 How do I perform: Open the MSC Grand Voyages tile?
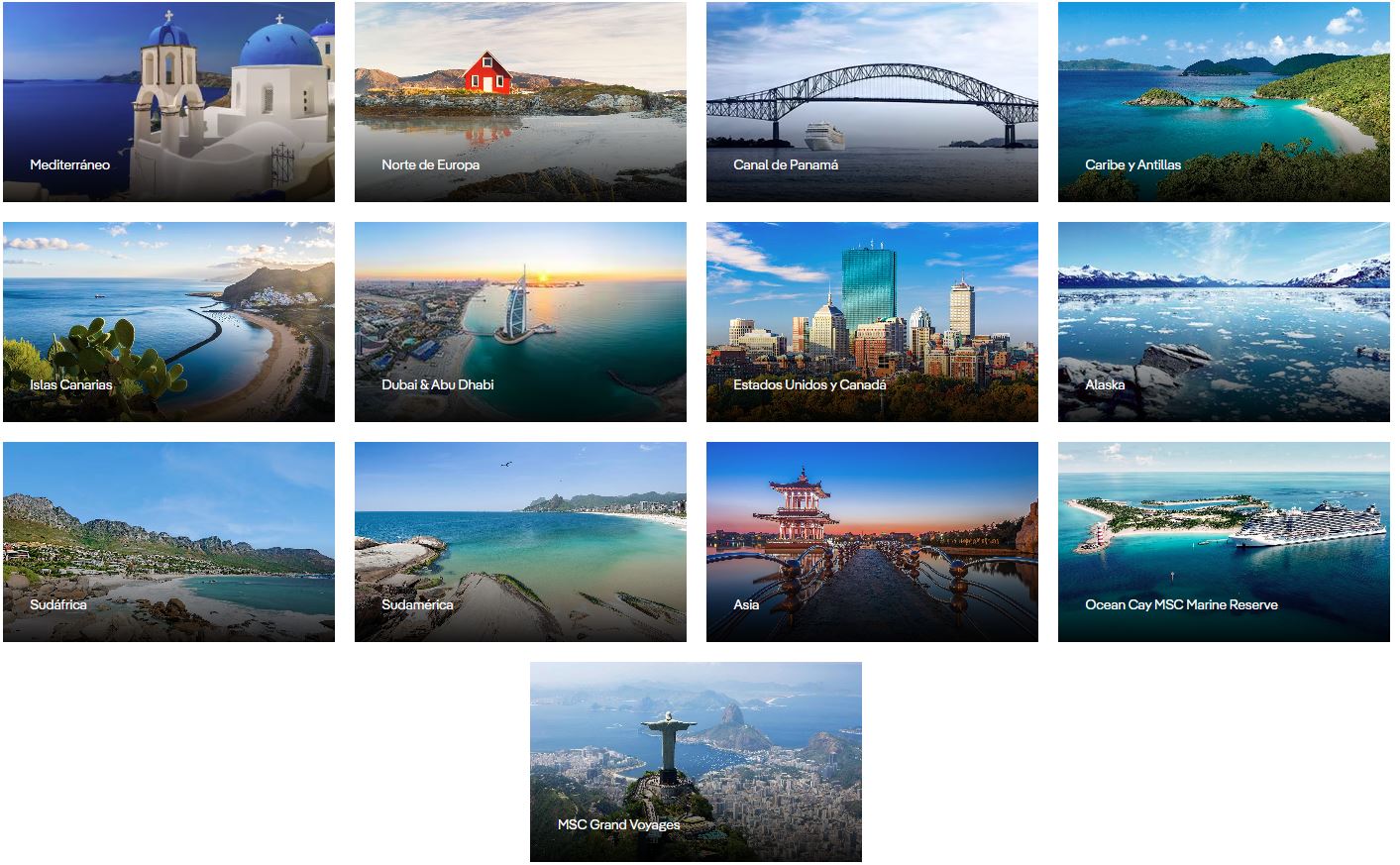point(696,762)
